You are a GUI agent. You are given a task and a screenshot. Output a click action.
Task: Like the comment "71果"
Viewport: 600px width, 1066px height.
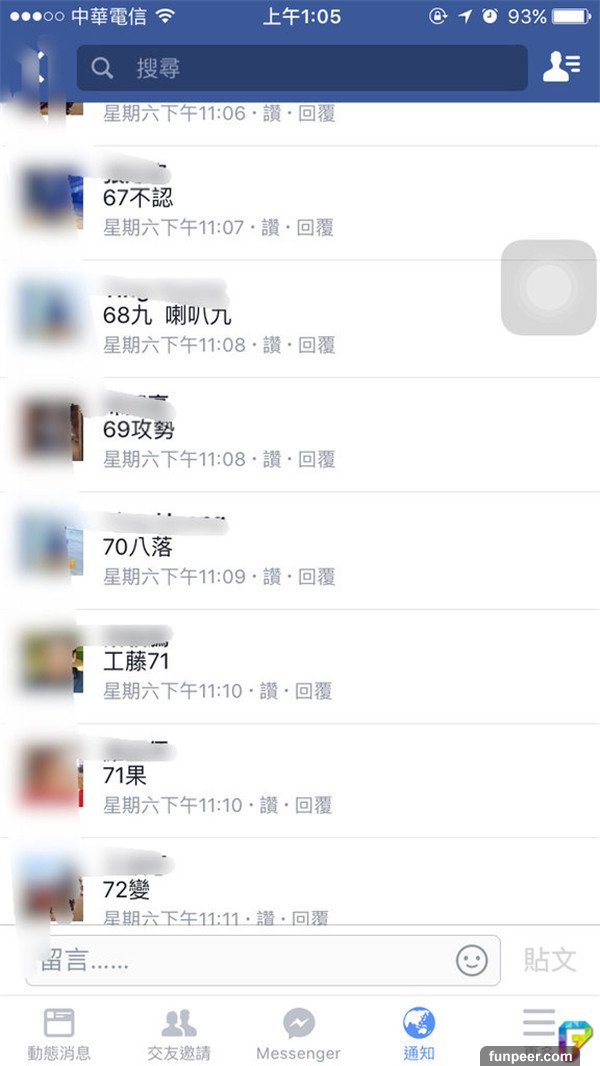271,805
